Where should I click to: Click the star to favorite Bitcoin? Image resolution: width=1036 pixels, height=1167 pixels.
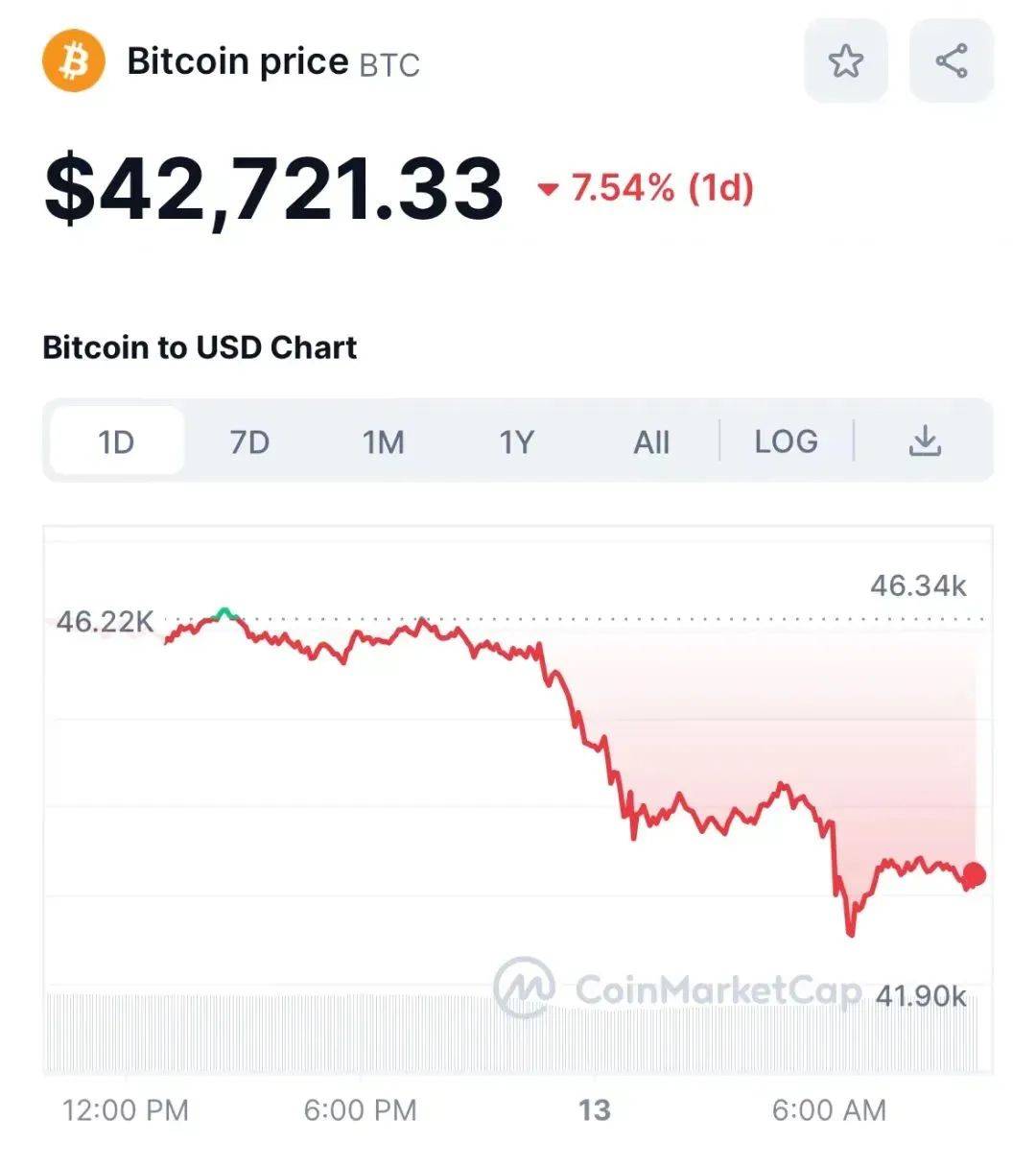[x=845, y=60]
